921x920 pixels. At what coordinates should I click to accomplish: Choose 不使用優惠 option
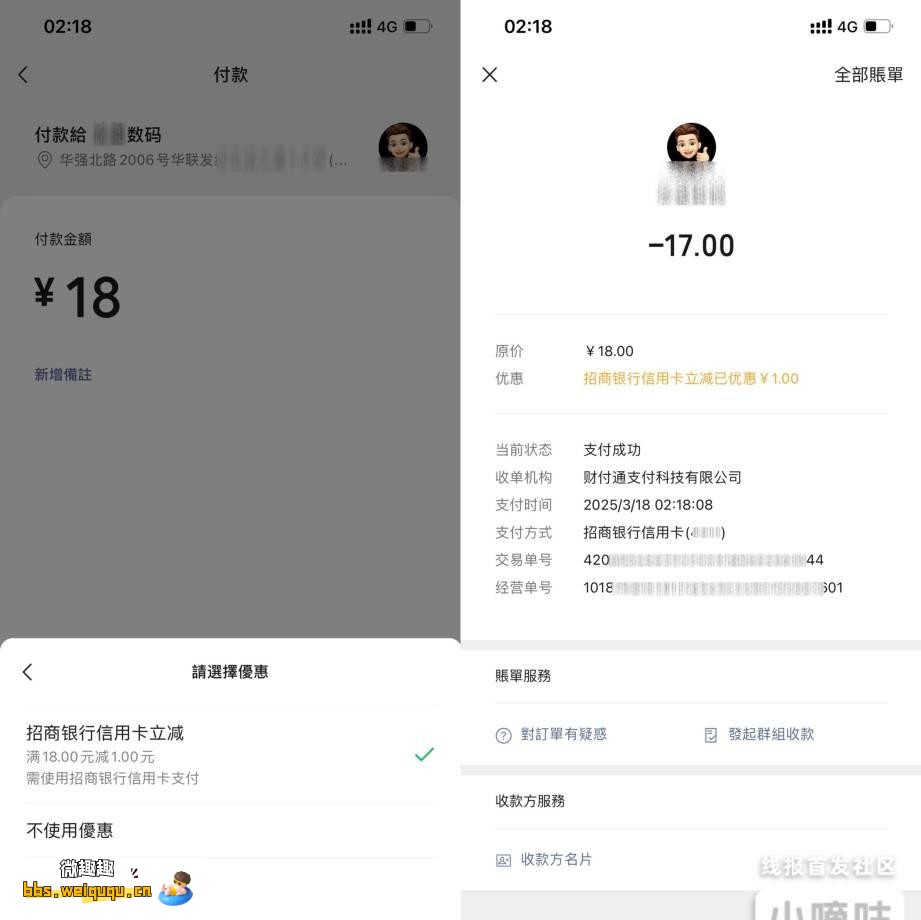pos(70,830)
